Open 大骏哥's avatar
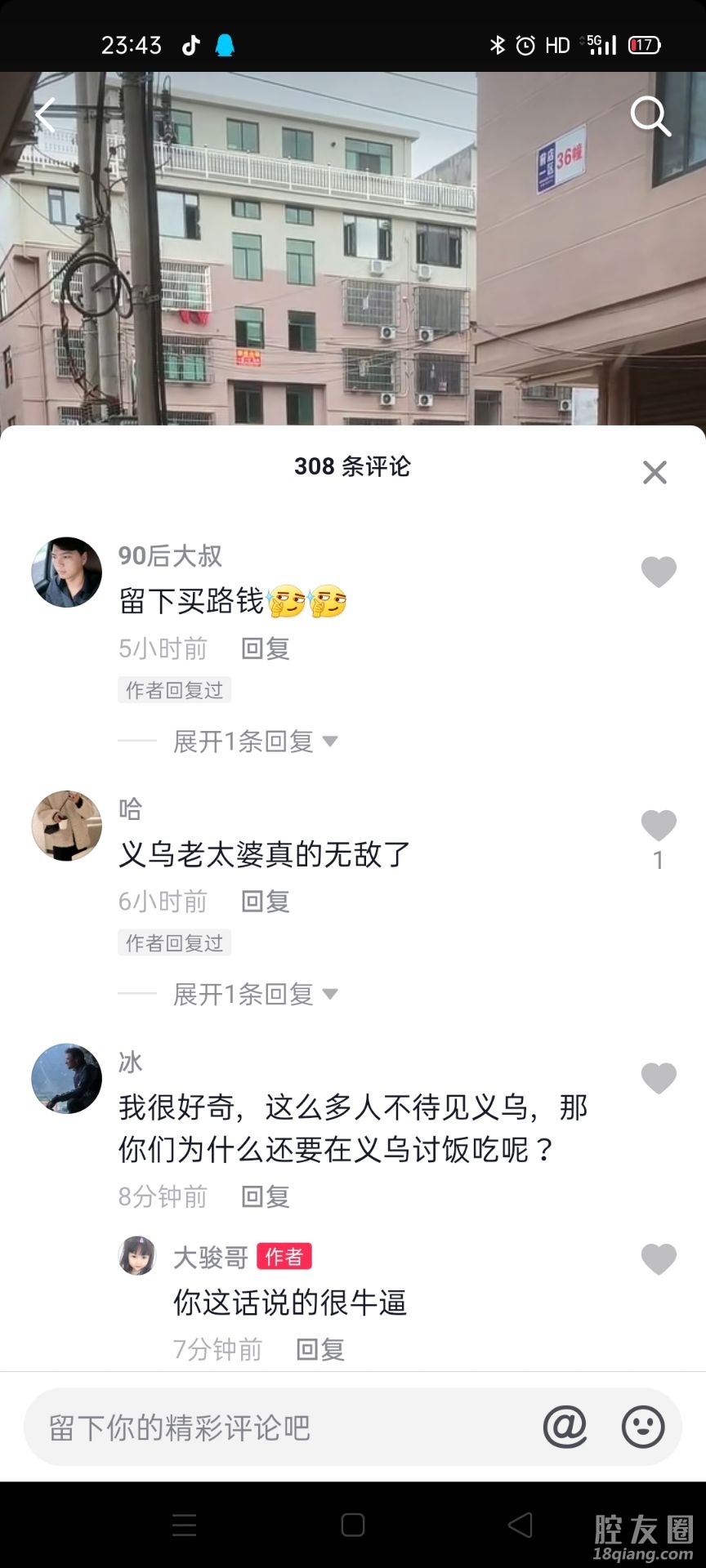This screenshot has width=706, height=1568. pyautogui.click(x=137, y=1256)
